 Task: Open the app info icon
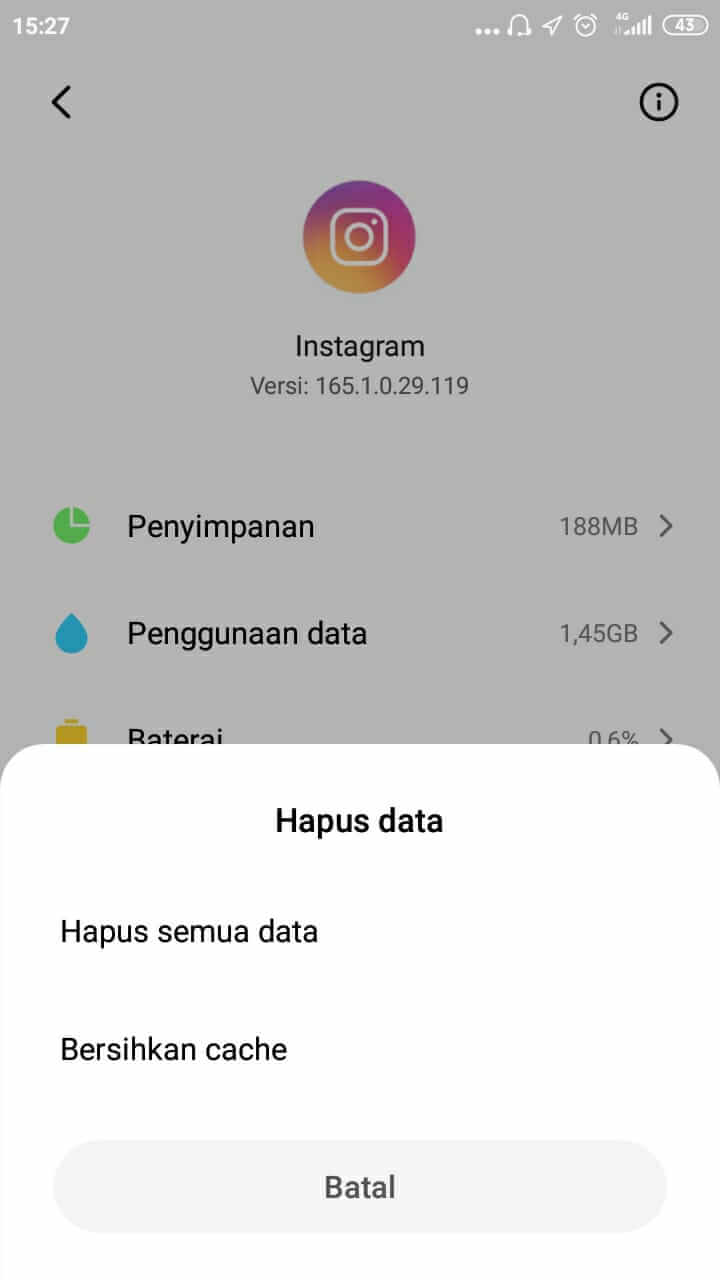click(x=658, y=102)
